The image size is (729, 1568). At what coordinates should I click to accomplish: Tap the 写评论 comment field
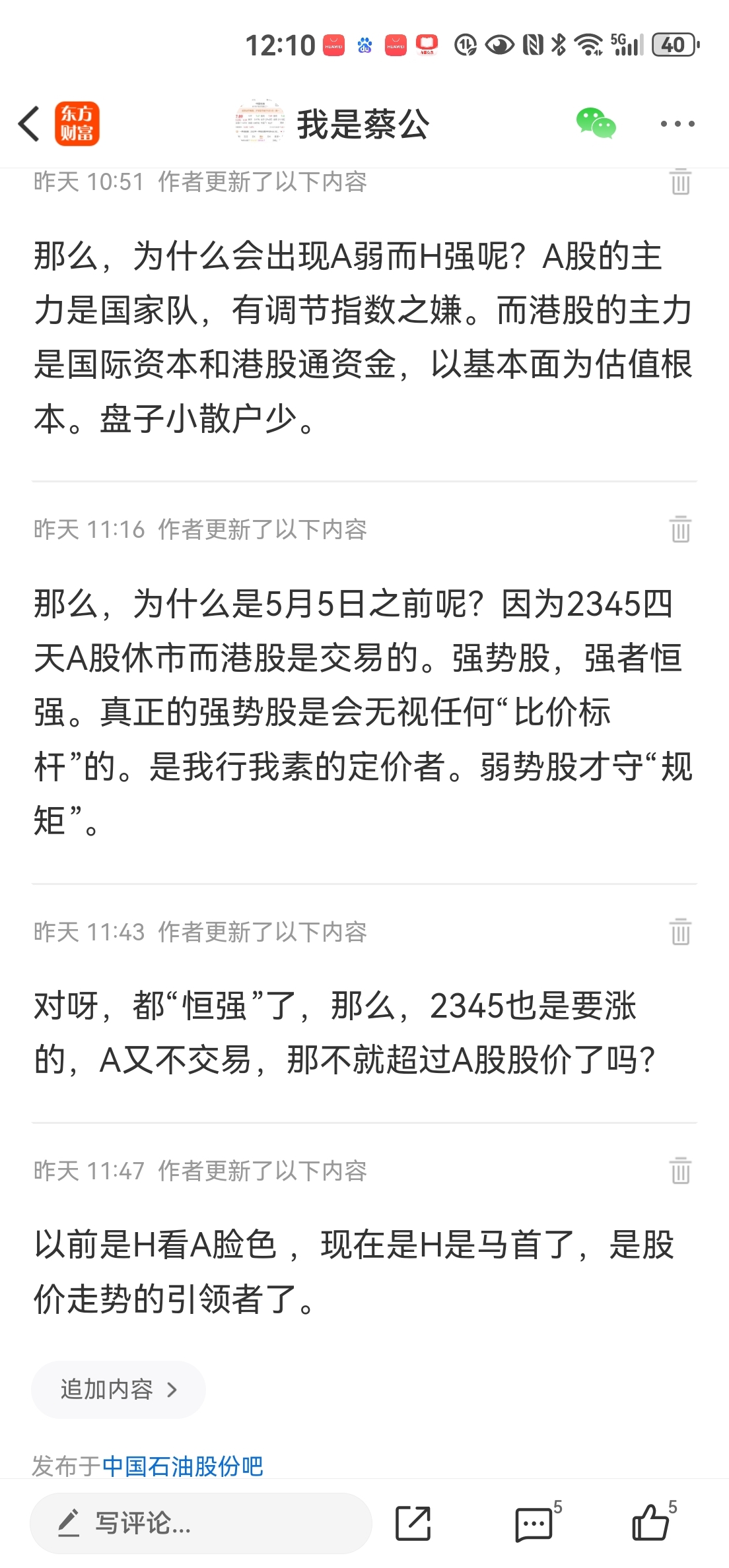click(x=201, y=1523)
